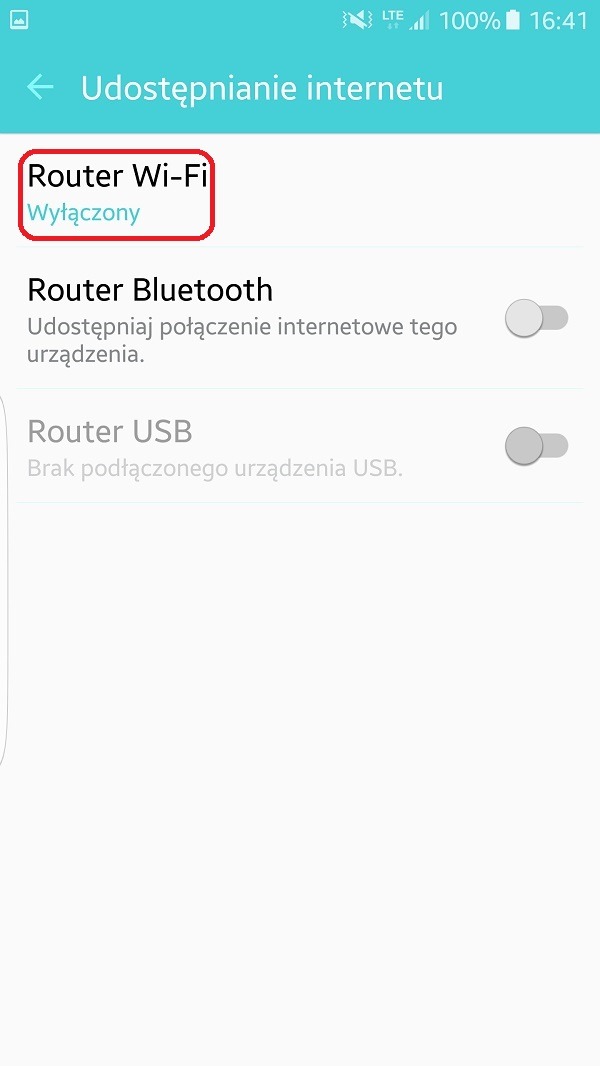Go back from Udostępnianie internetu
The width and height of the screenshot is (600, 1066).
point(40,87)
